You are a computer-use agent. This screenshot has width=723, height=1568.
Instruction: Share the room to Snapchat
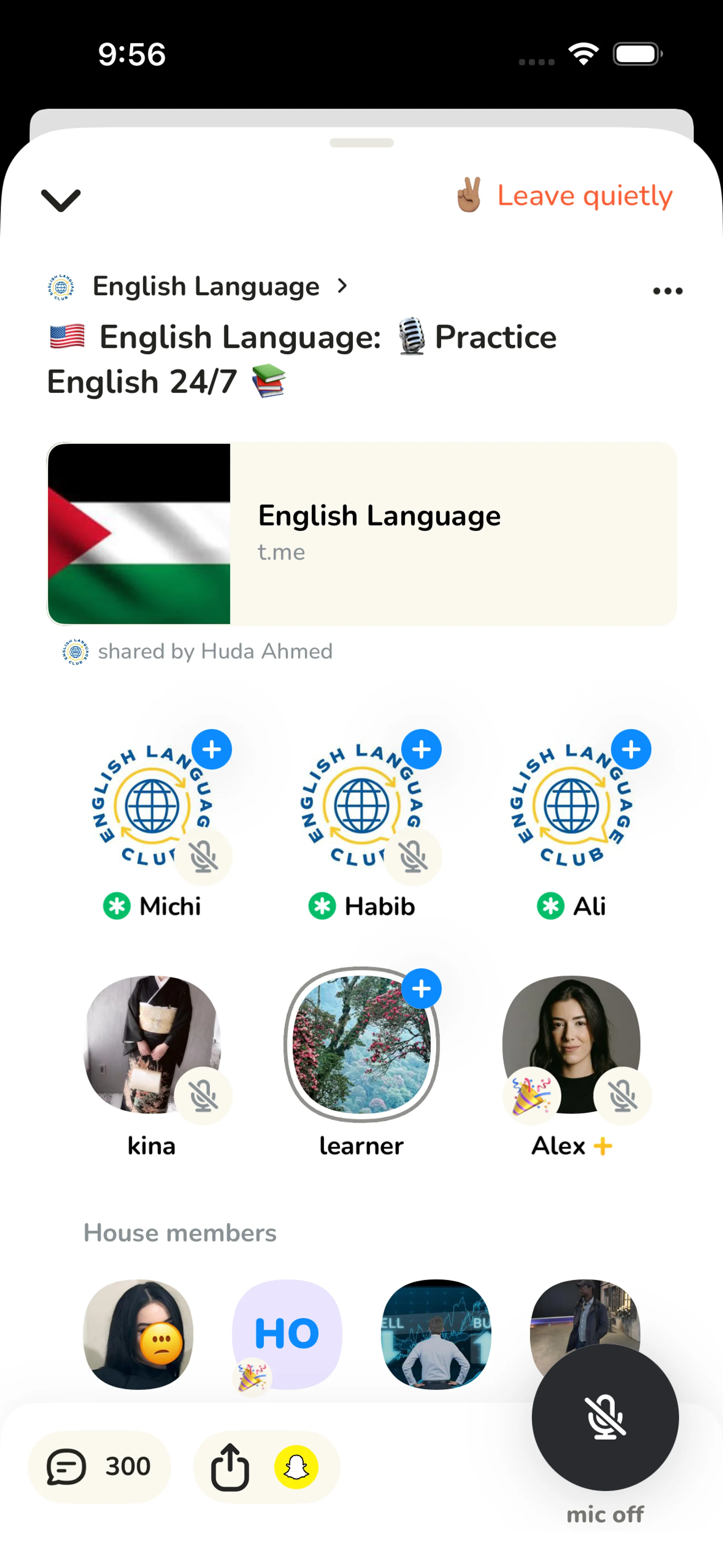pos(296,1467)
